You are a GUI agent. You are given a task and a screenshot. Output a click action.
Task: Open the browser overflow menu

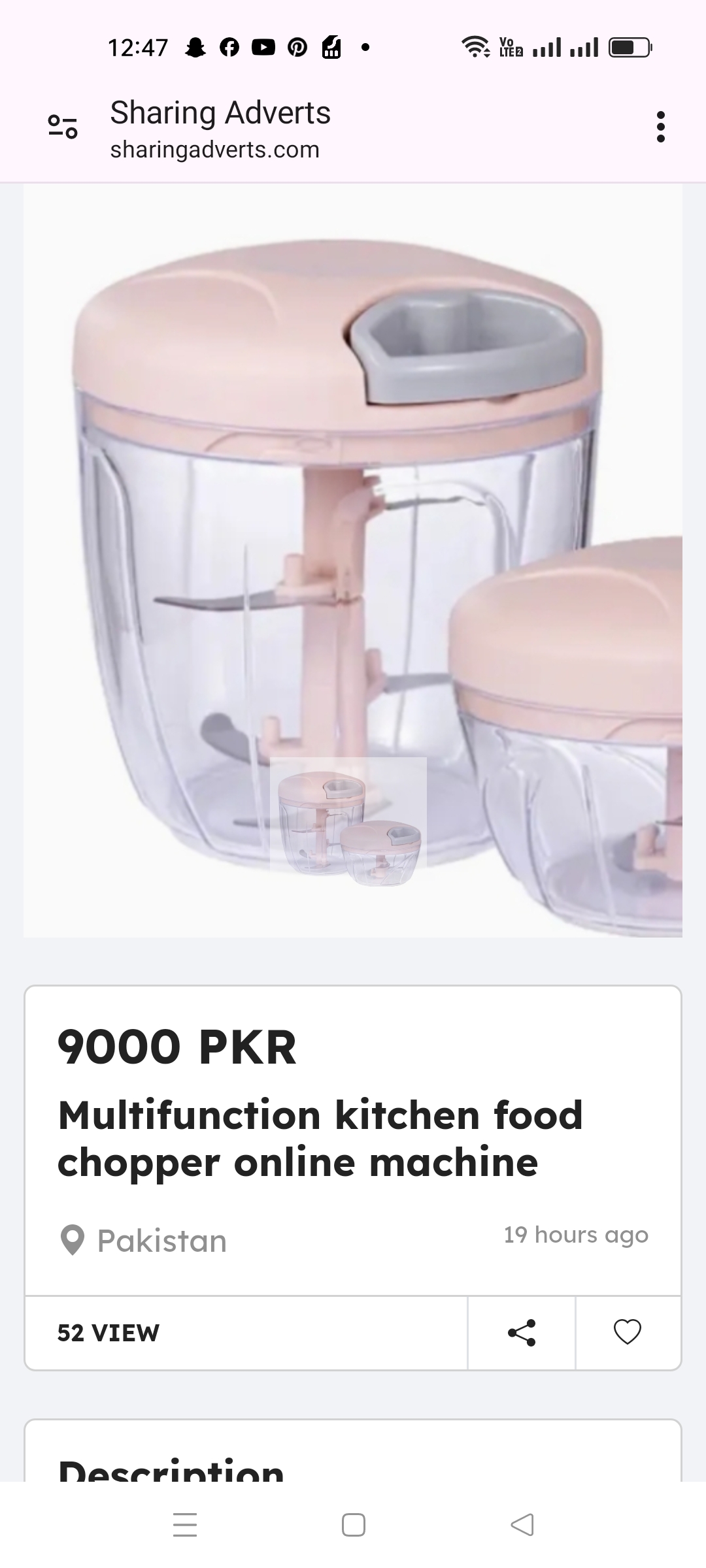(660, 127)
